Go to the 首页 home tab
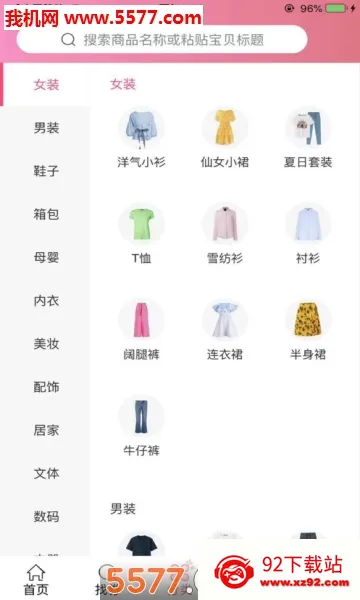Image resolution: width=360 pixels, height=600 pixels. 36,579
